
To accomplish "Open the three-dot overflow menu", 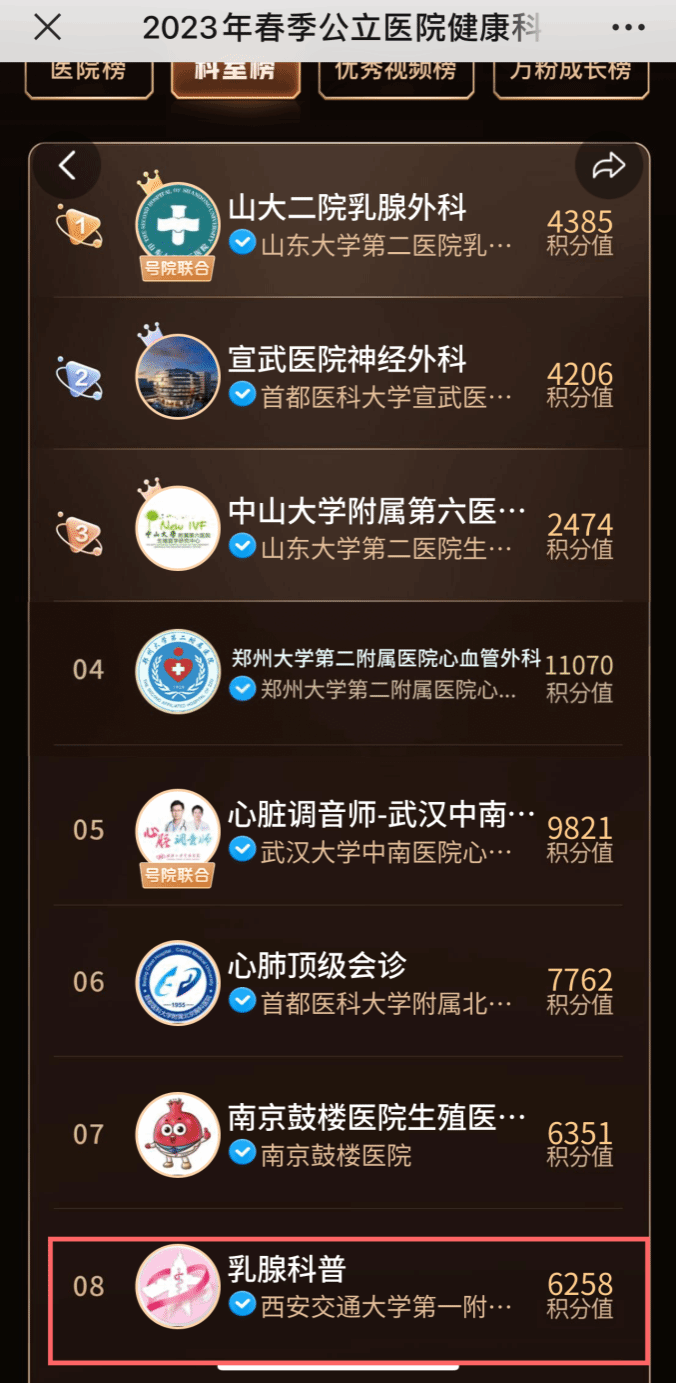I will [627, 29].
